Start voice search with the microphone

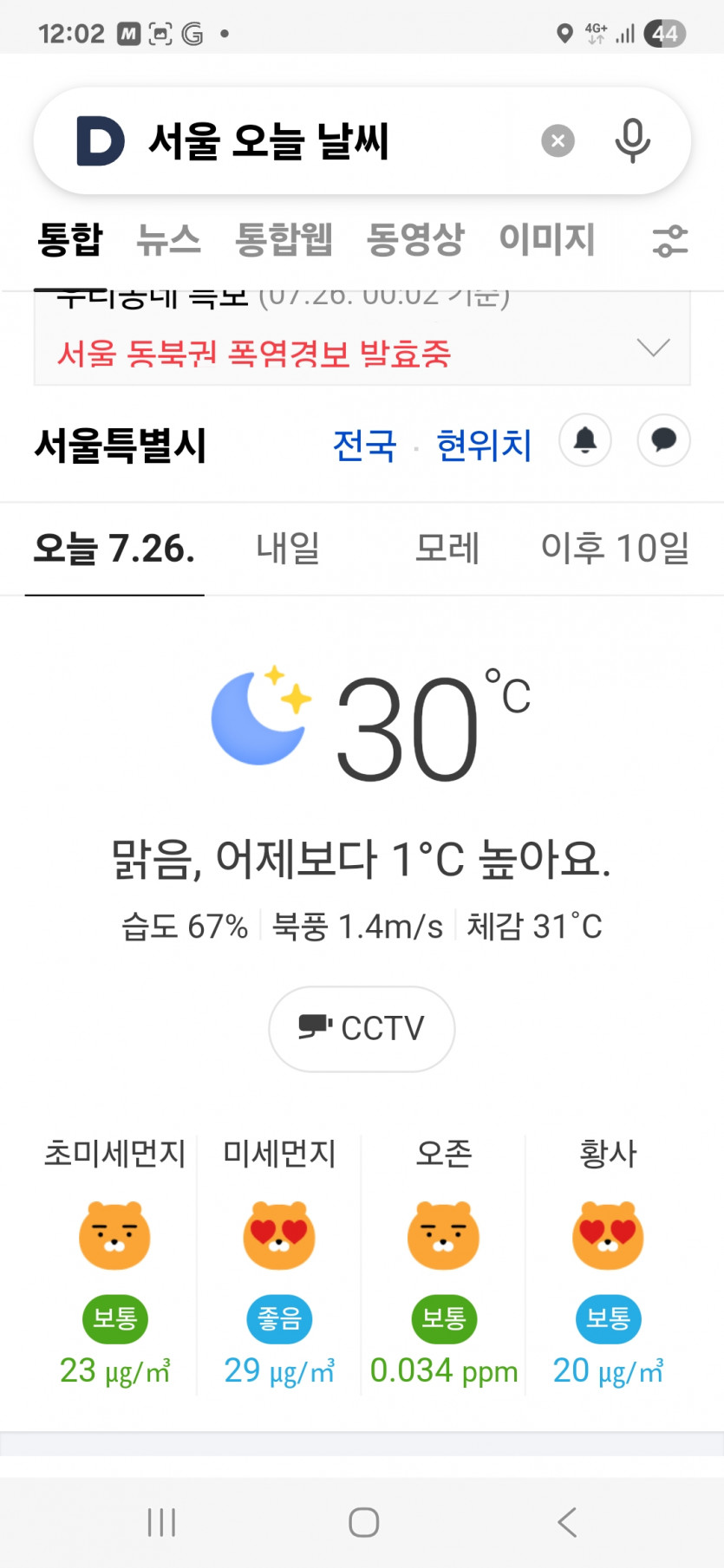point(632,140)
